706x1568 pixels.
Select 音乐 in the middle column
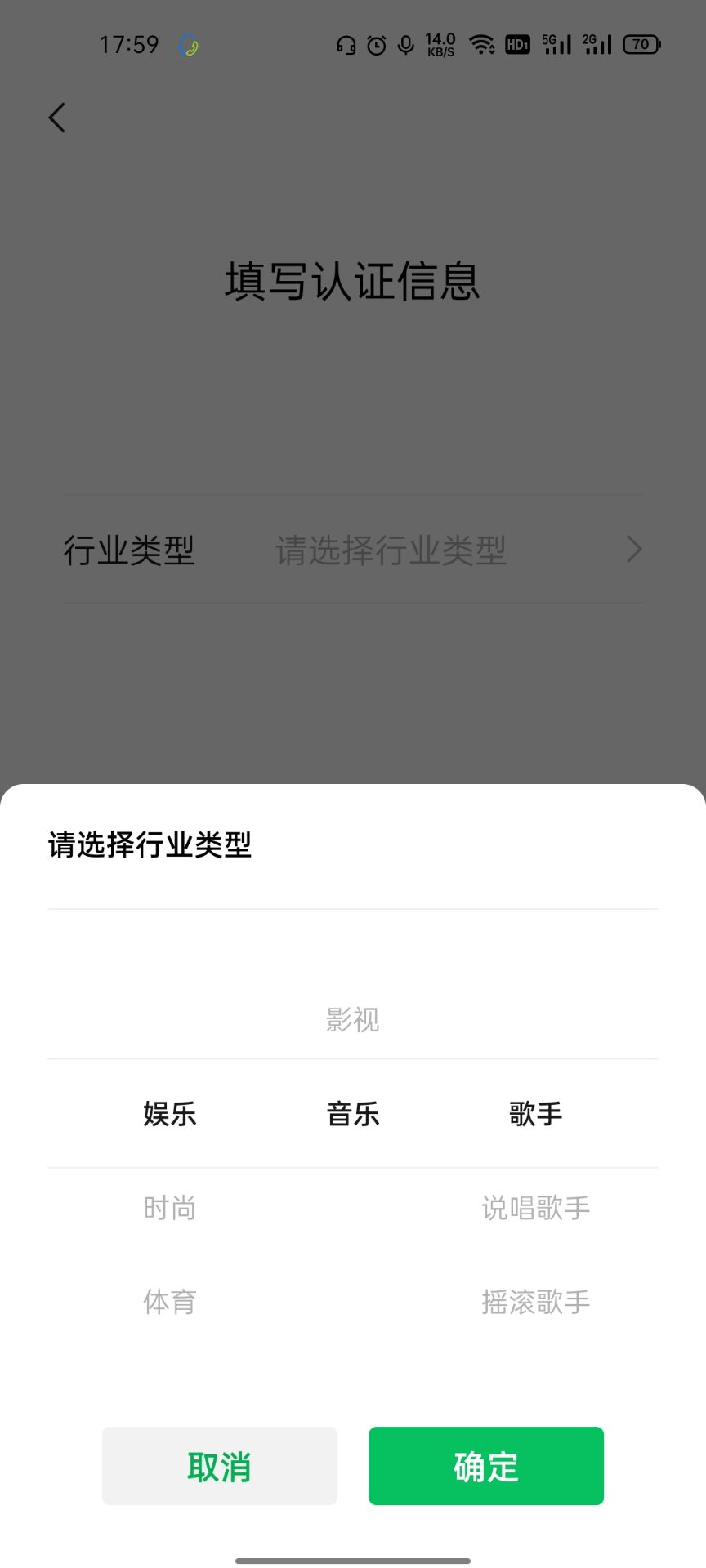[352, 1115]
